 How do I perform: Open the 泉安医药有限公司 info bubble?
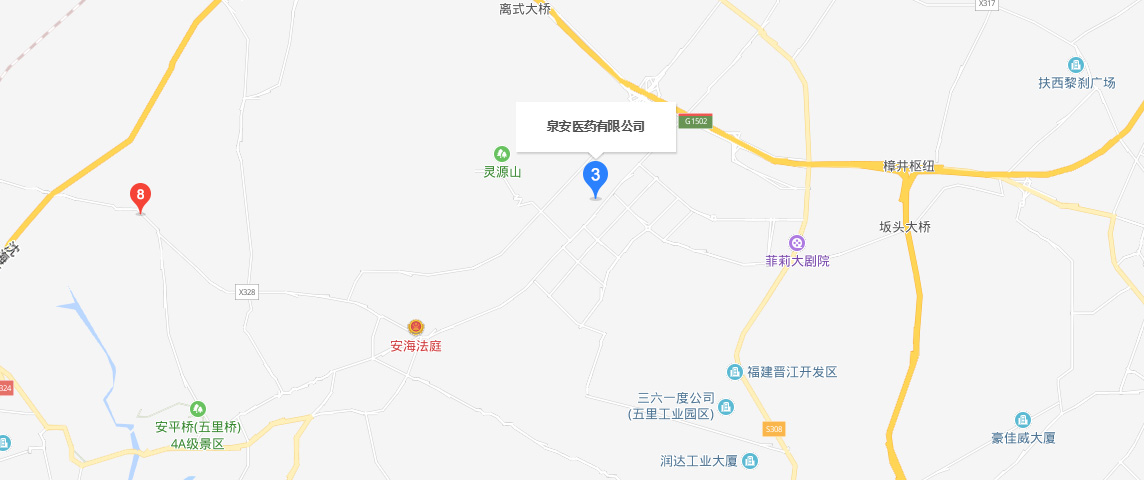[595, 127]
